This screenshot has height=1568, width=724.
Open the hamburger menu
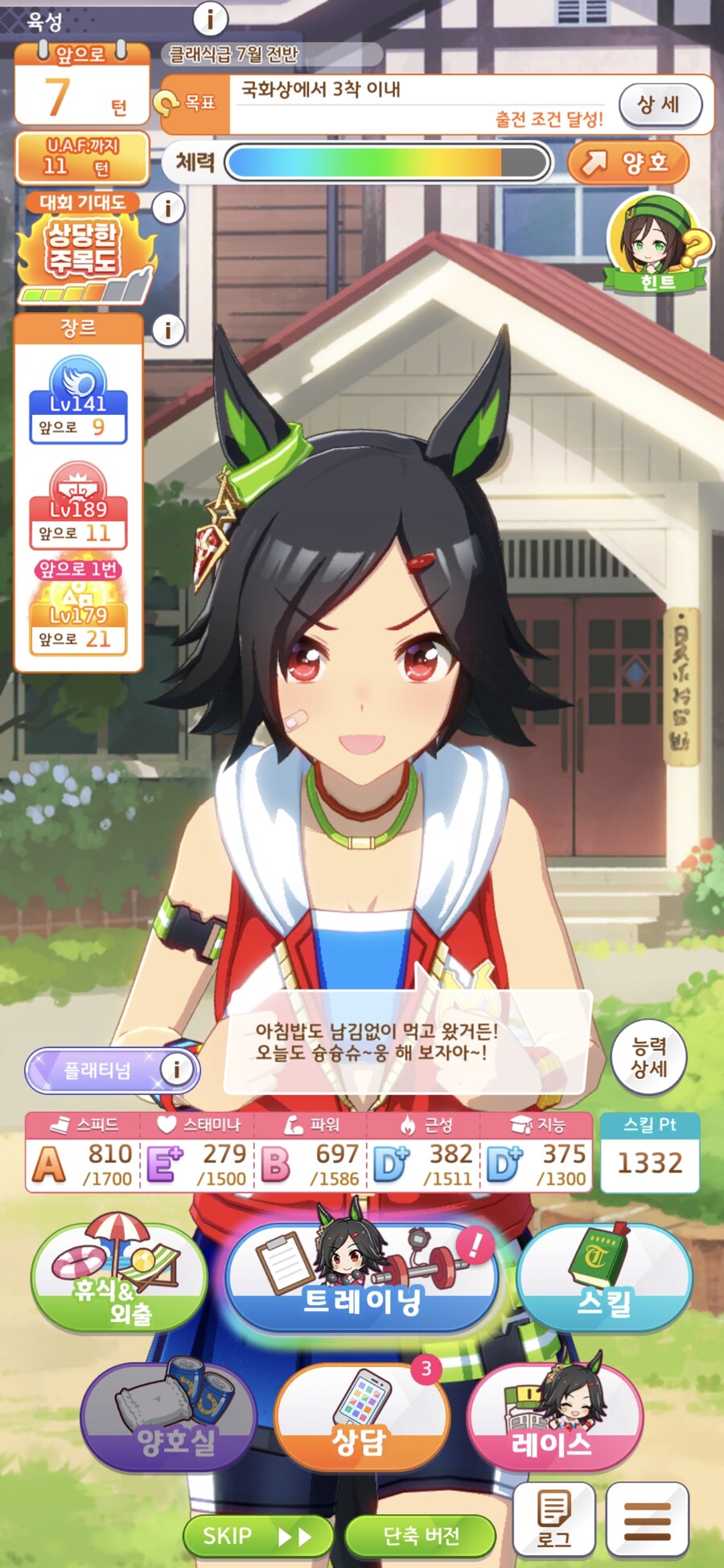[x=648, y=1519]
